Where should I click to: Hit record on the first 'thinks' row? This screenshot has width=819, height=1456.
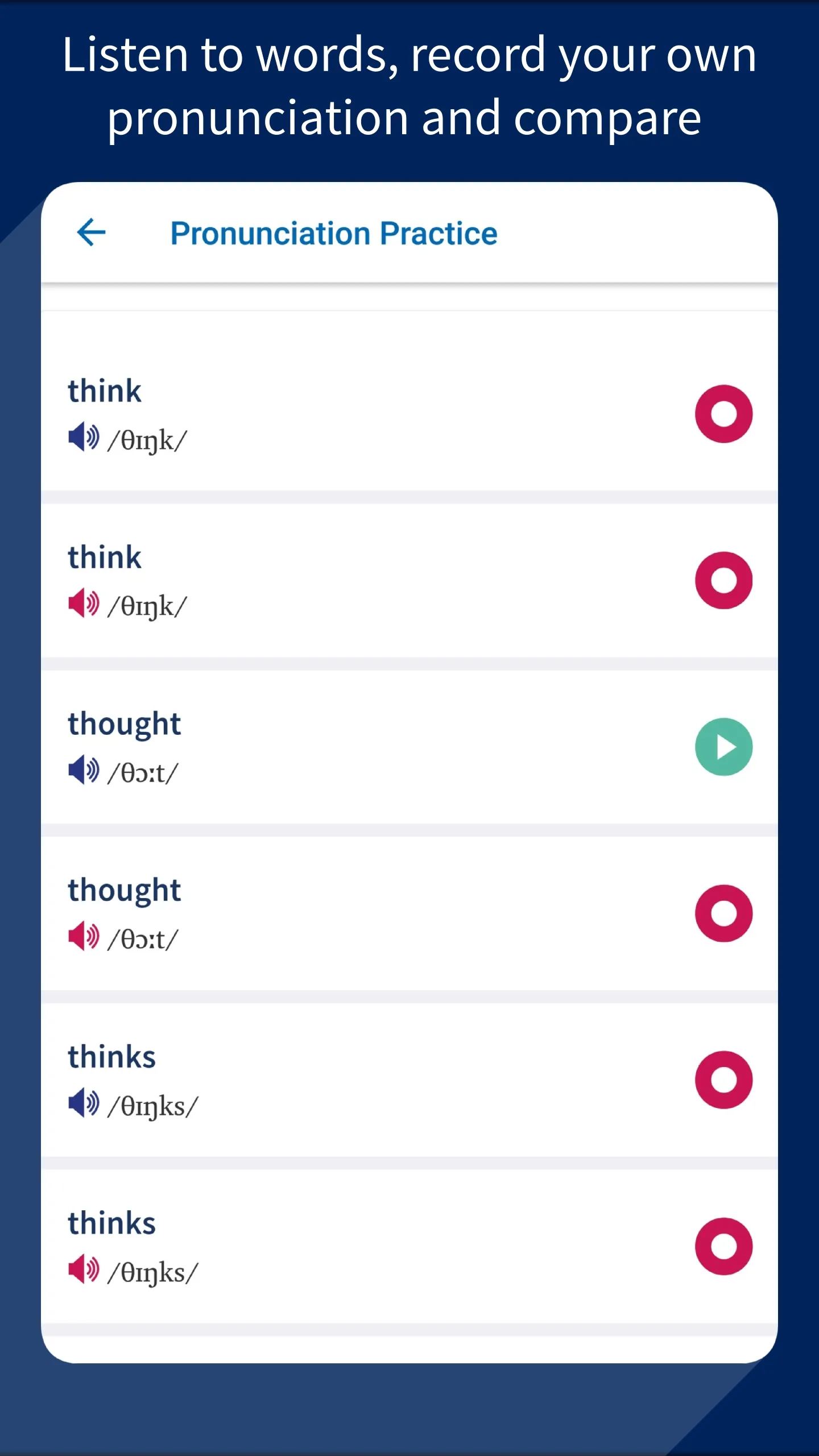tap(723, 1079)
